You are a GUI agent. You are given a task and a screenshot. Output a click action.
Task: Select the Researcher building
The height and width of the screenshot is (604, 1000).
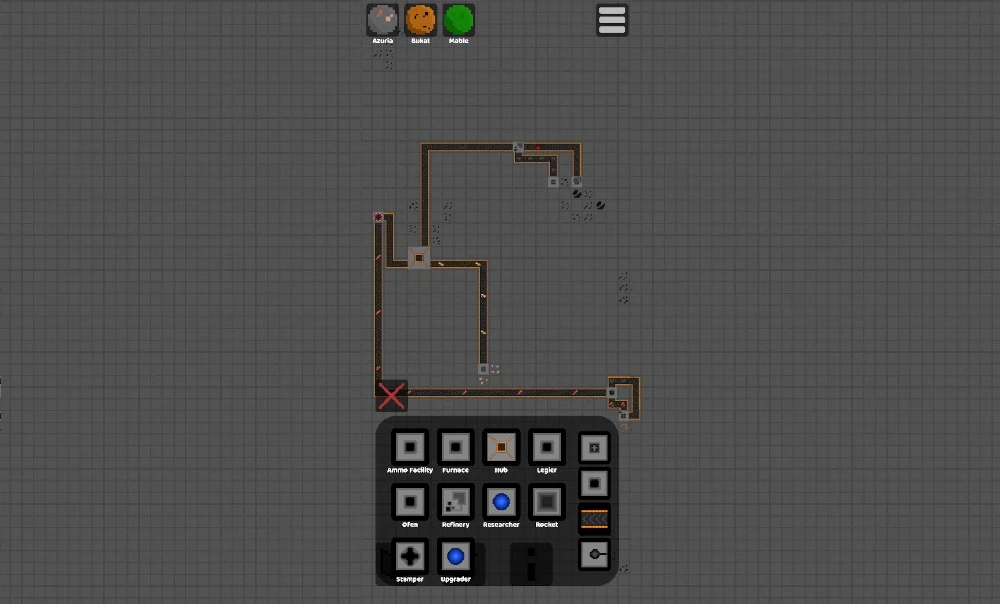(x=501, y=501)
